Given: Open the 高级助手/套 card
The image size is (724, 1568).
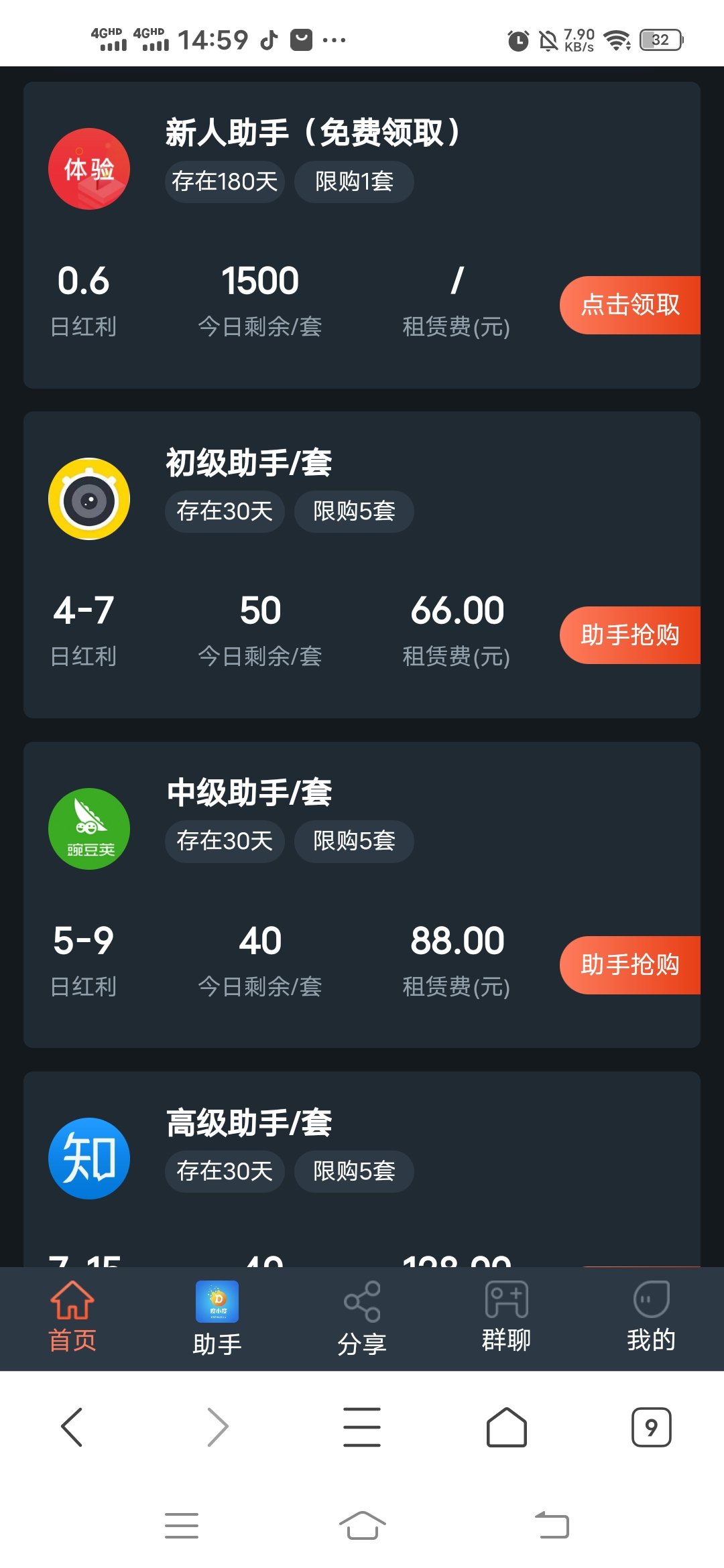Looking at the screenshot, I should [x=362, y=1169].
